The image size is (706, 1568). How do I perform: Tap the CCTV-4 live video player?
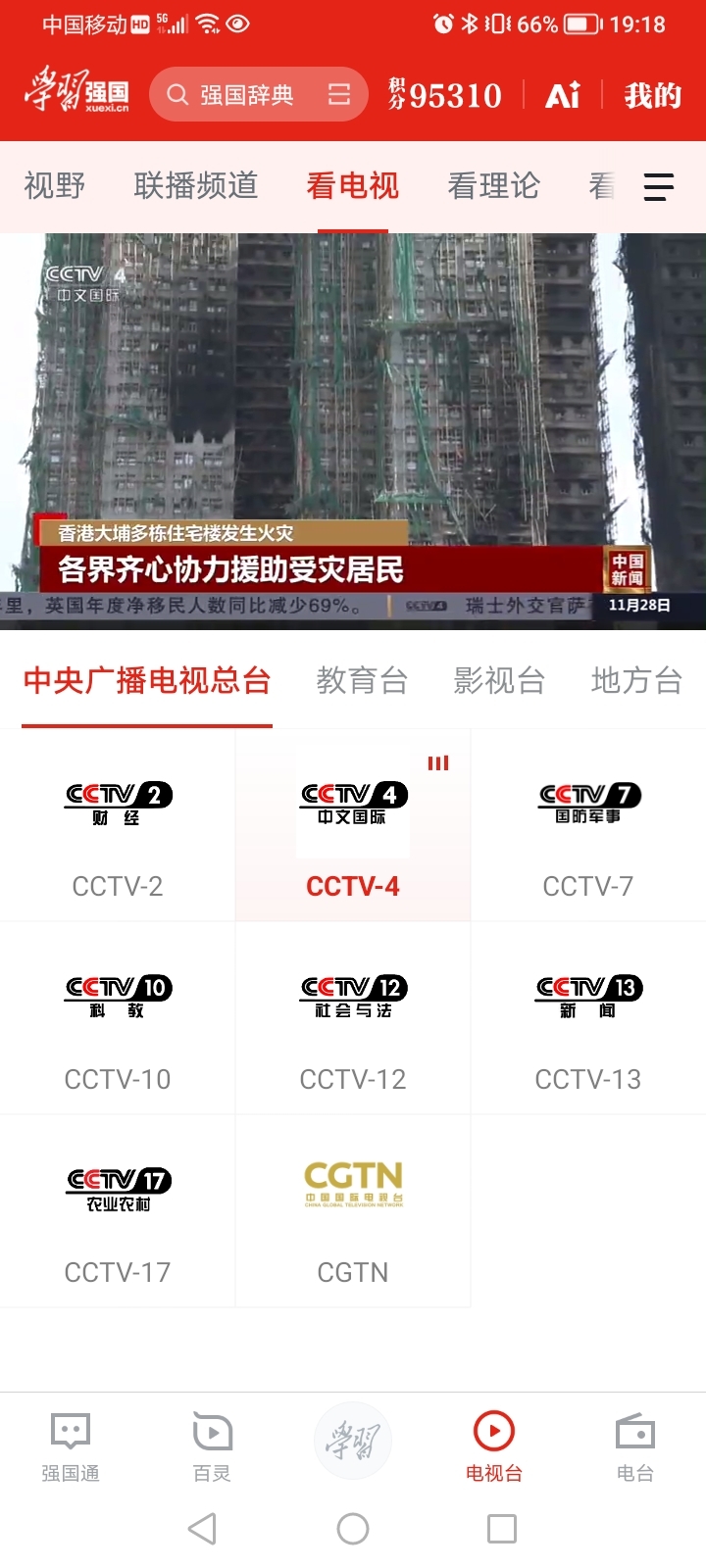353,431
